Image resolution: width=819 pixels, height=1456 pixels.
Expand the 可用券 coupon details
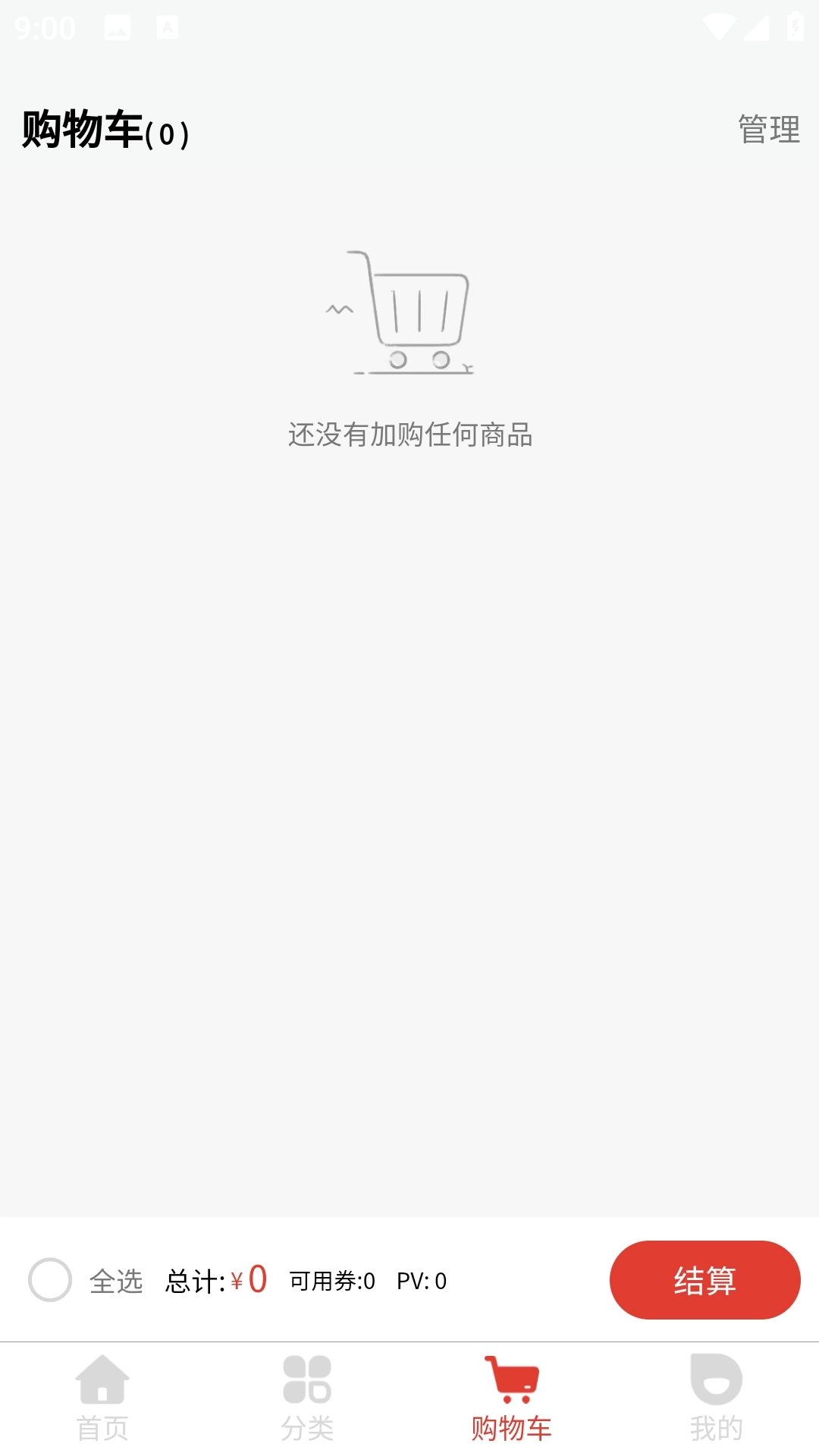click(x=331, y=1279)
